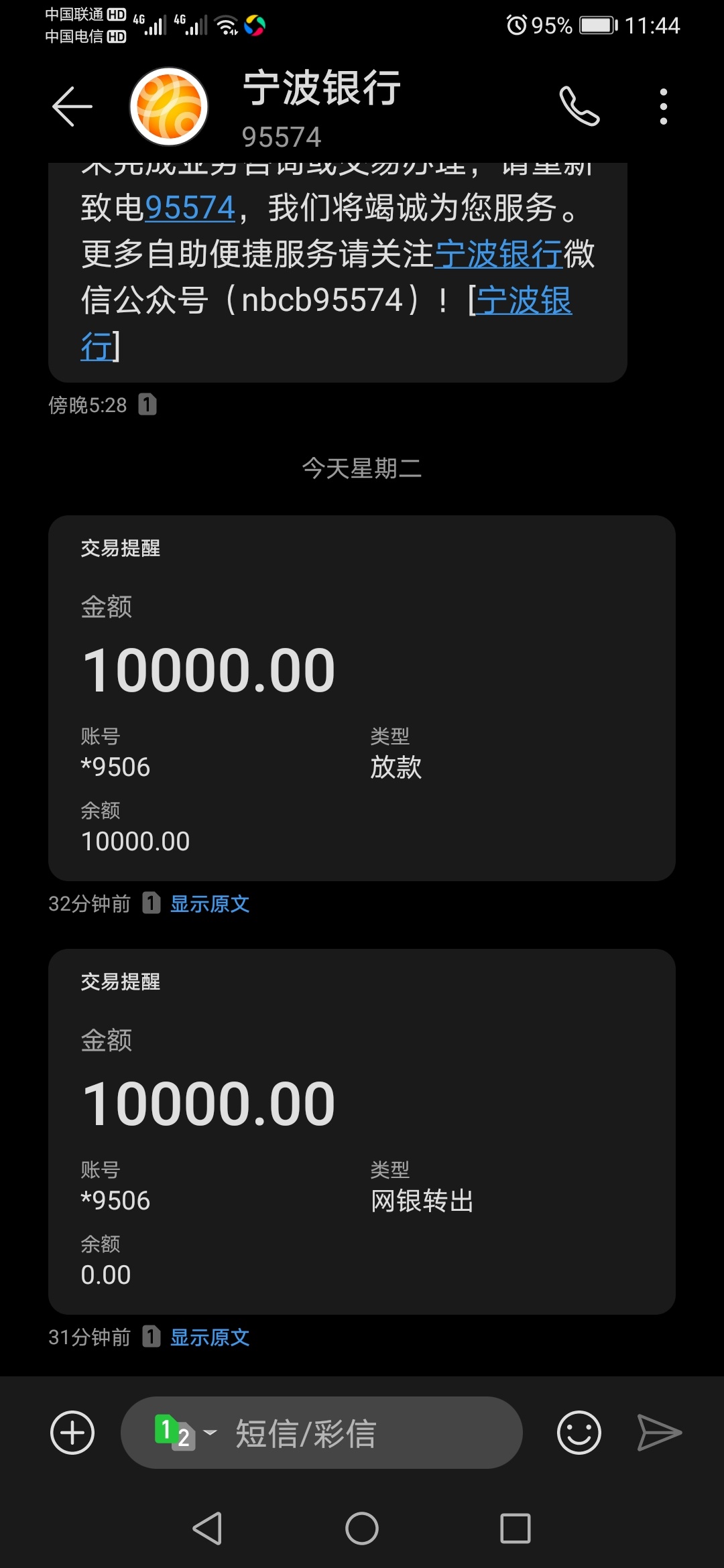724x1568 pixels.
Task: Open the 放款 transaction reminder card
Action: click(x=361, y=698)
